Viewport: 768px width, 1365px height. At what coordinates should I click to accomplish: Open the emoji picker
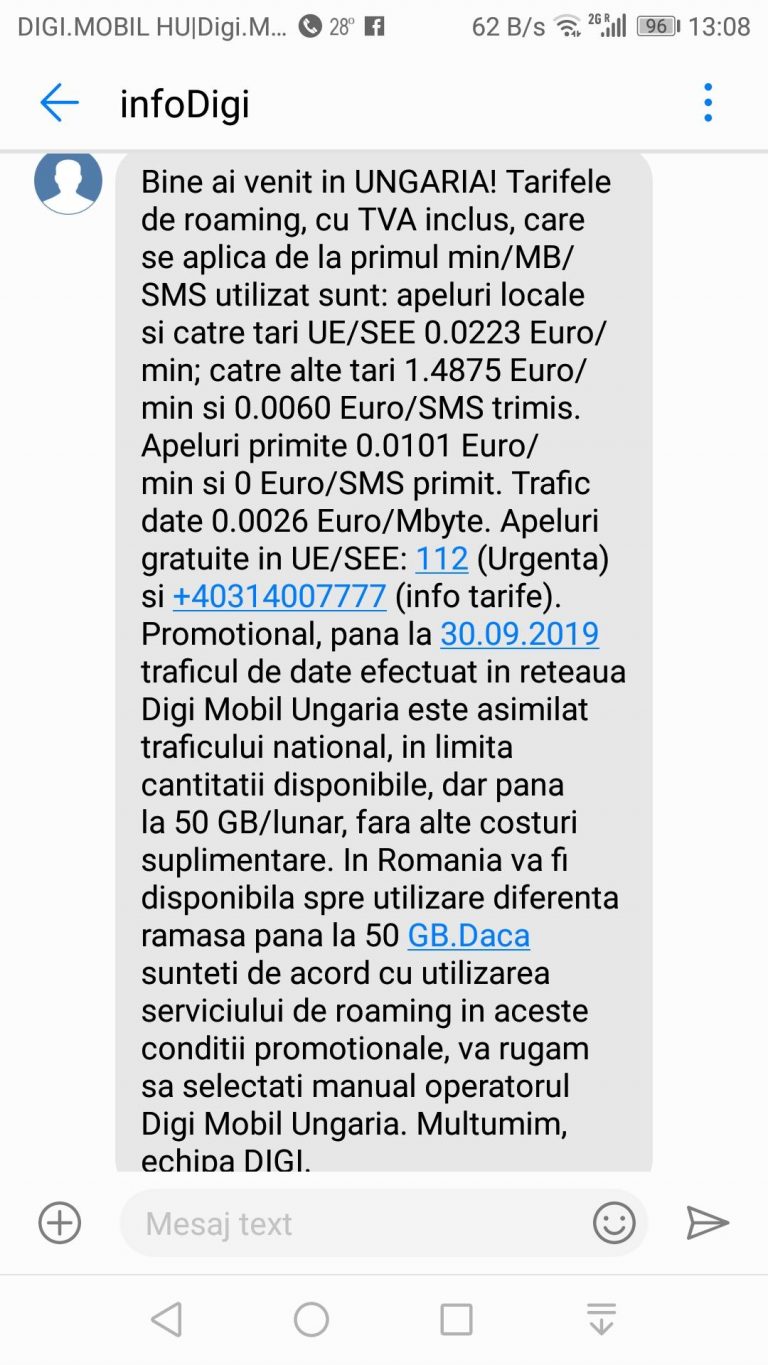pyautogui.click(x=614, y=1223)
